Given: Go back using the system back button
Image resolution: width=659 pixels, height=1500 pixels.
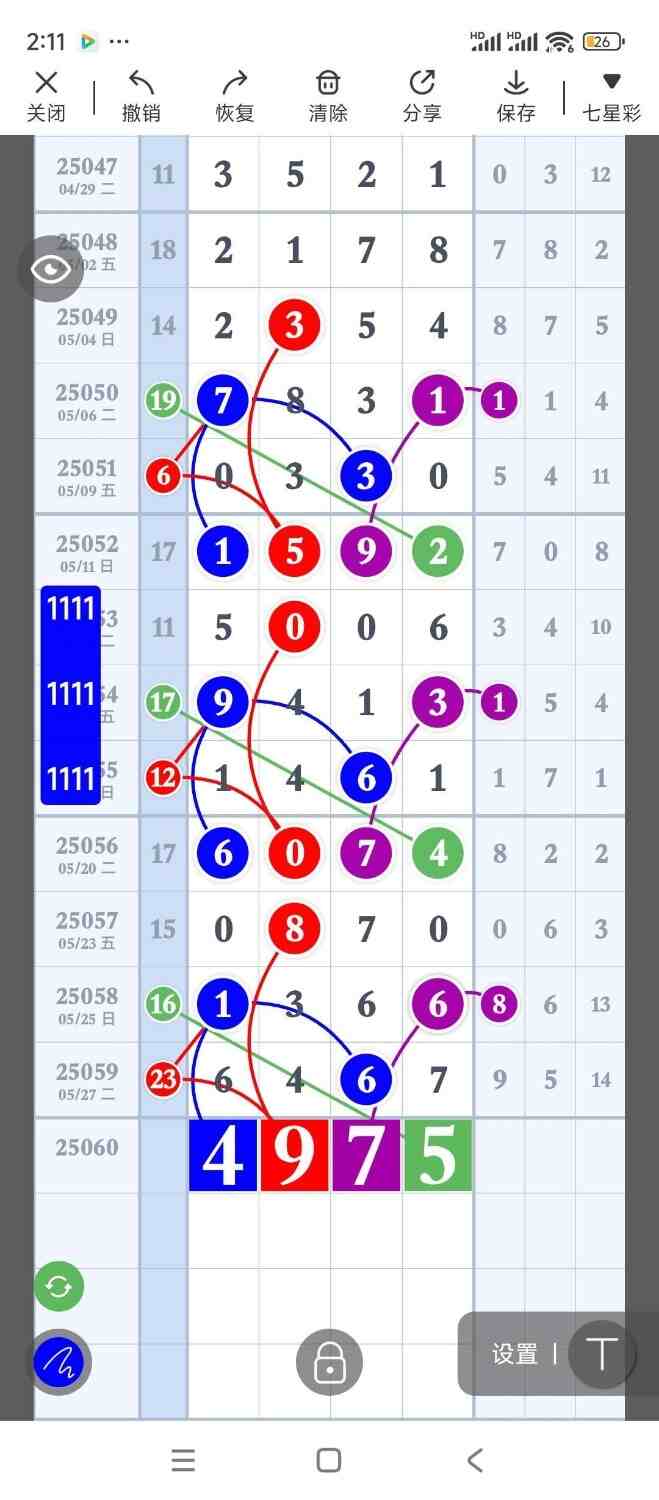Looking at the screenshot, I should 475,1460.
